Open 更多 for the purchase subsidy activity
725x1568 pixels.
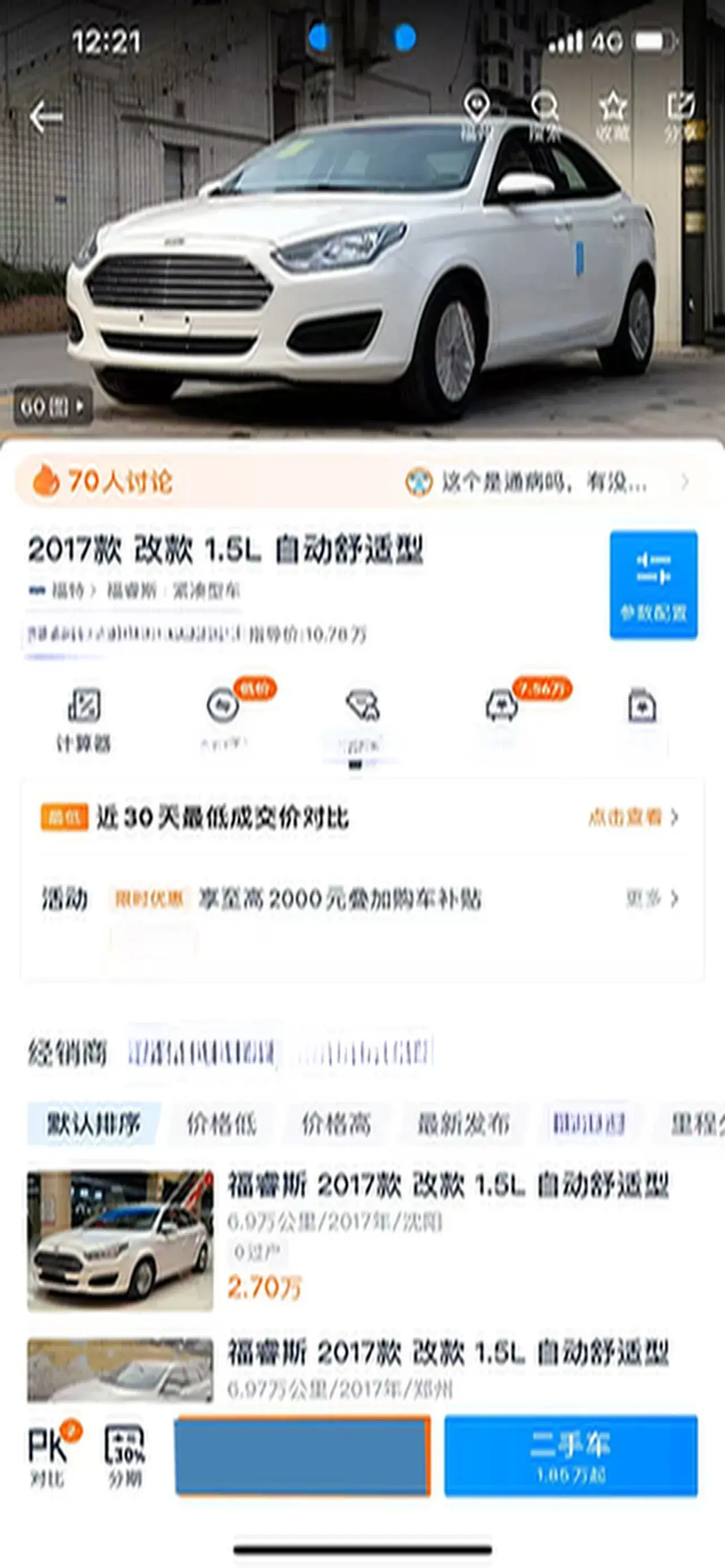652,899
